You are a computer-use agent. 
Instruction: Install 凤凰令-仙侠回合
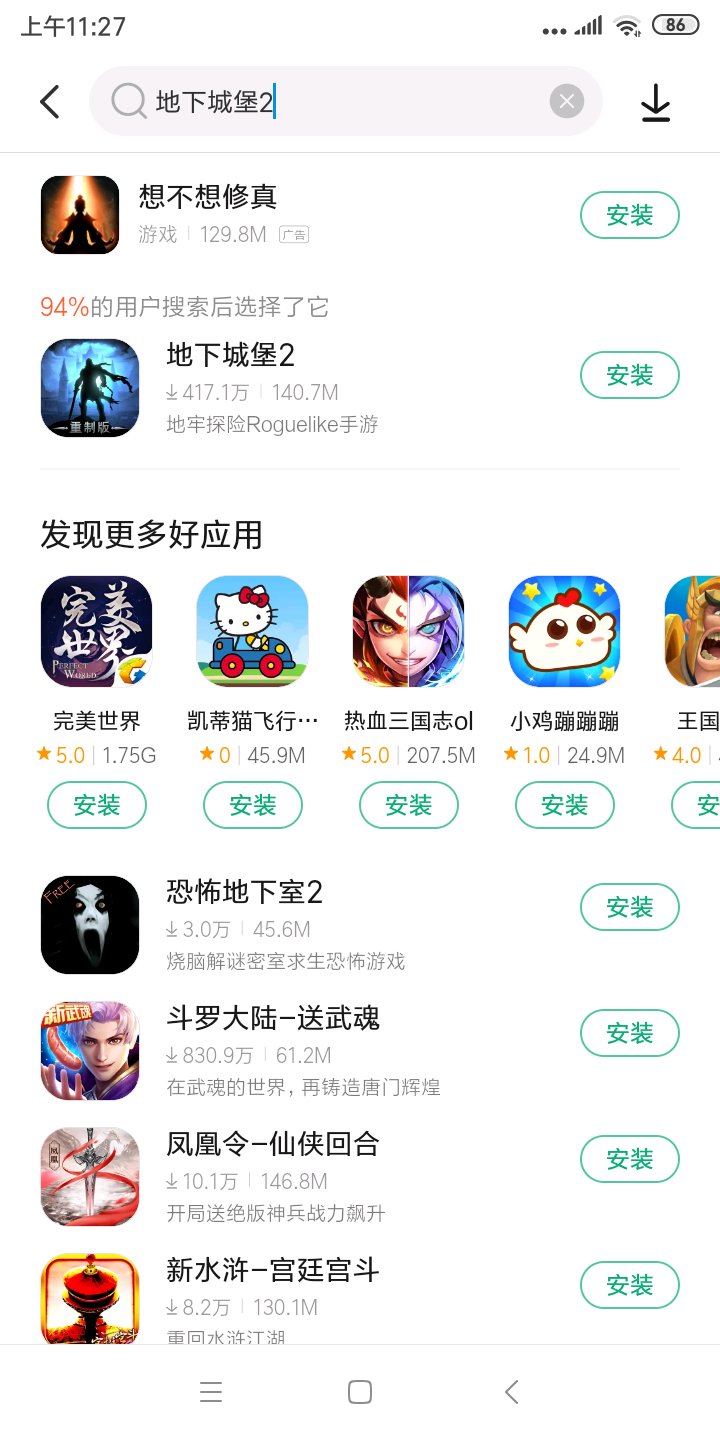point(630,1159)
